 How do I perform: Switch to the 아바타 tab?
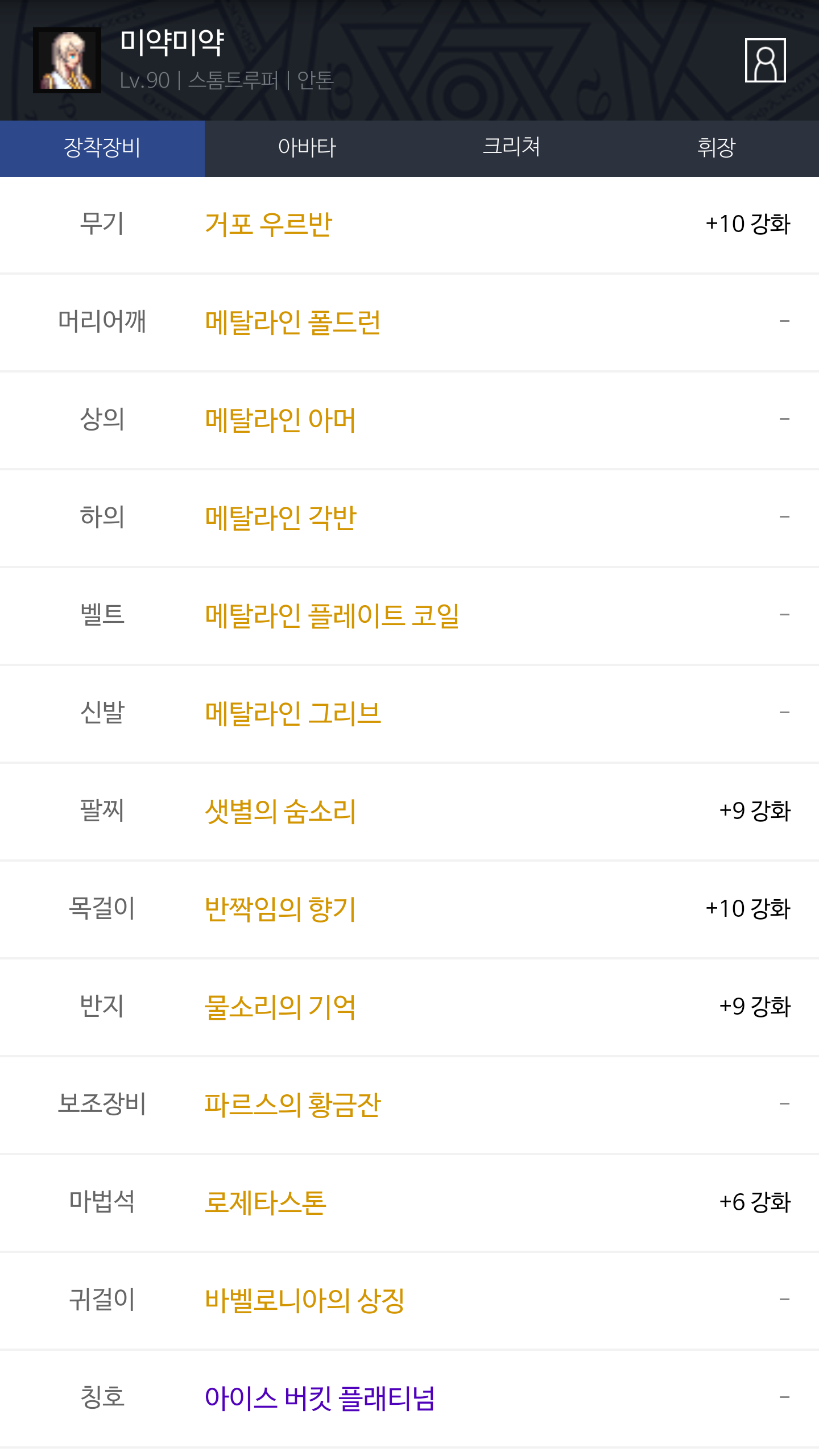click(x=307, y=148)
